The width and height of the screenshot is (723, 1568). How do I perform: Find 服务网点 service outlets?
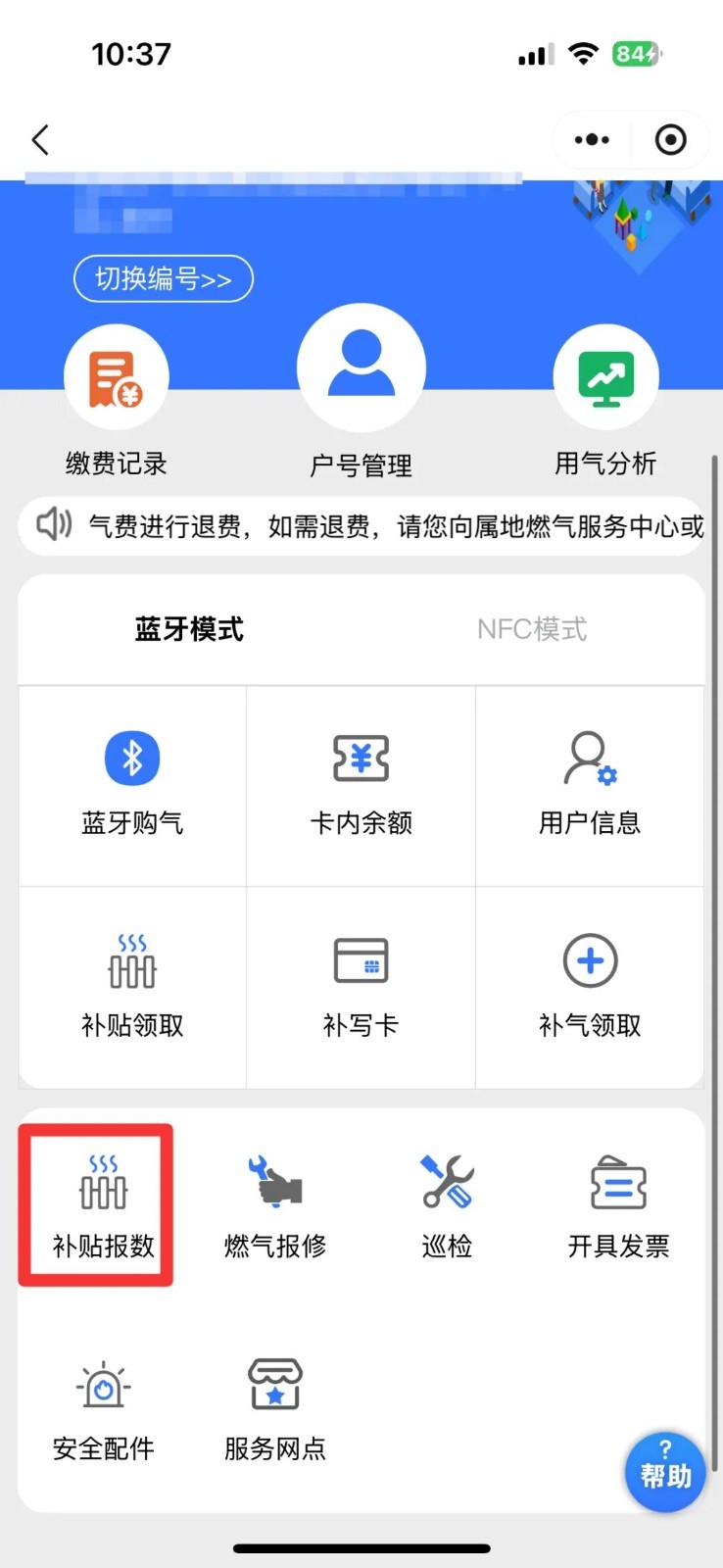tap(275, 1408)
